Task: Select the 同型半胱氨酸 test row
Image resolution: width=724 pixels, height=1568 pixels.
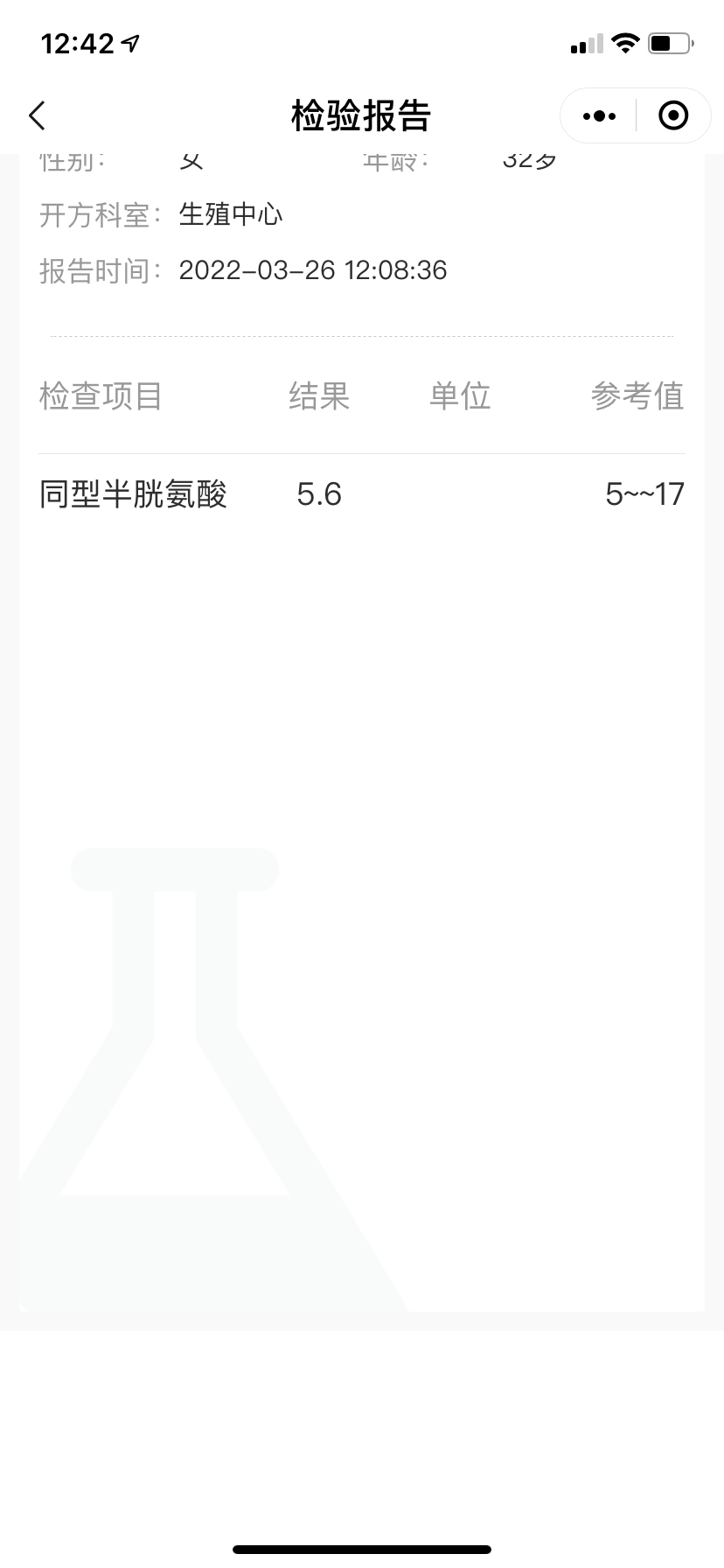Action: tap(133, 494)
